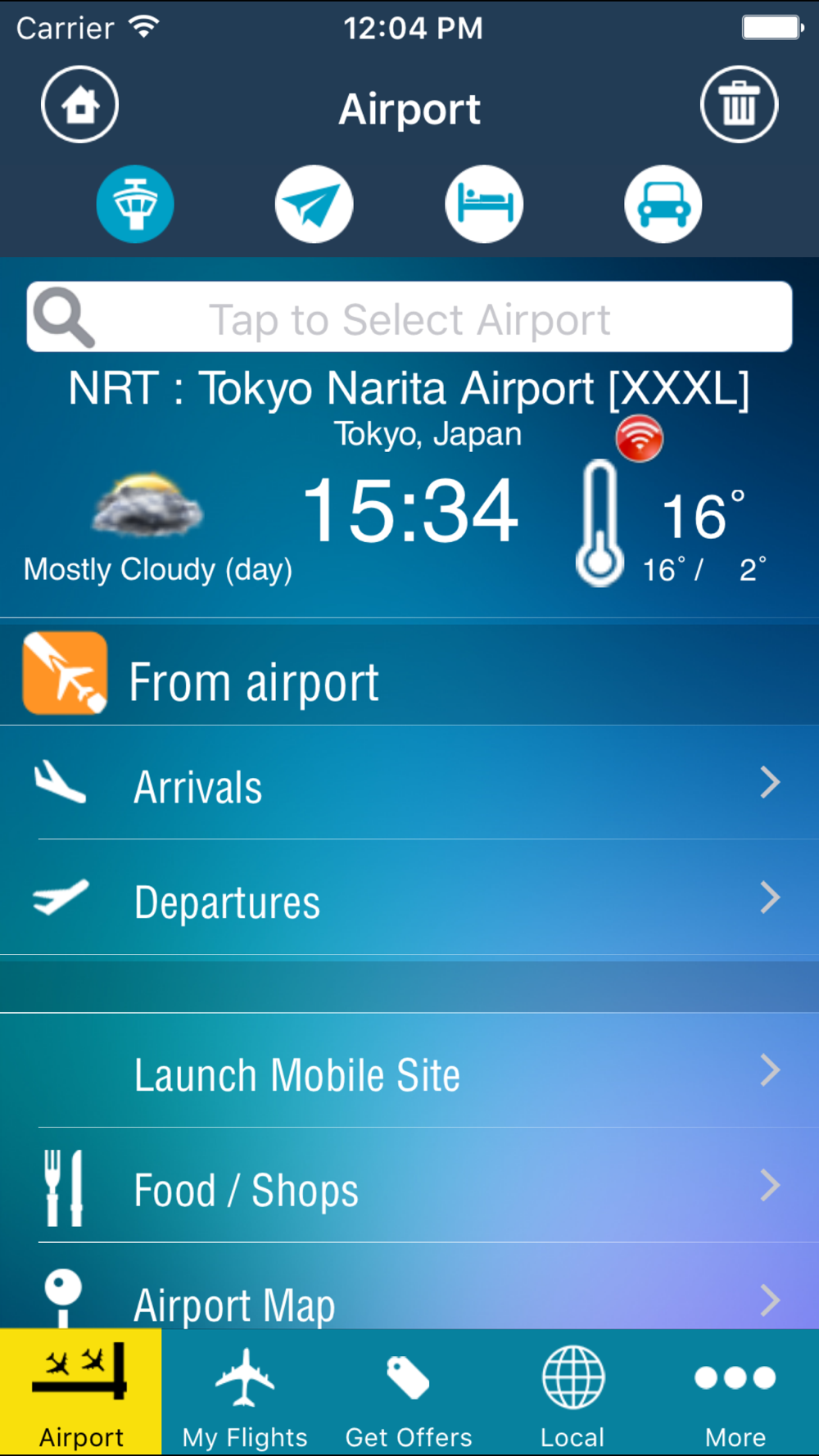Select the Airport tab
This screenshot has width=819, height=1456.
[x=81, y=1393]
